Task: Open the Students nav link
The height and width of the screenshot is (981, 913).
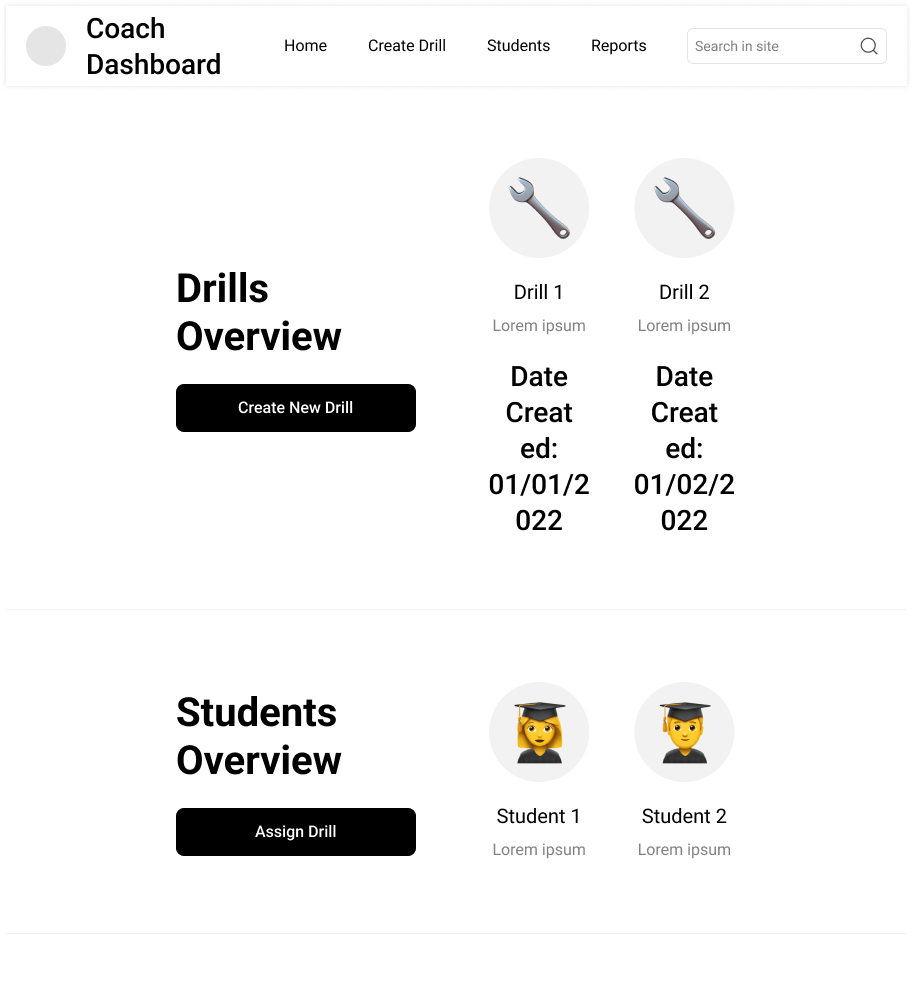Action: point(518,46)
